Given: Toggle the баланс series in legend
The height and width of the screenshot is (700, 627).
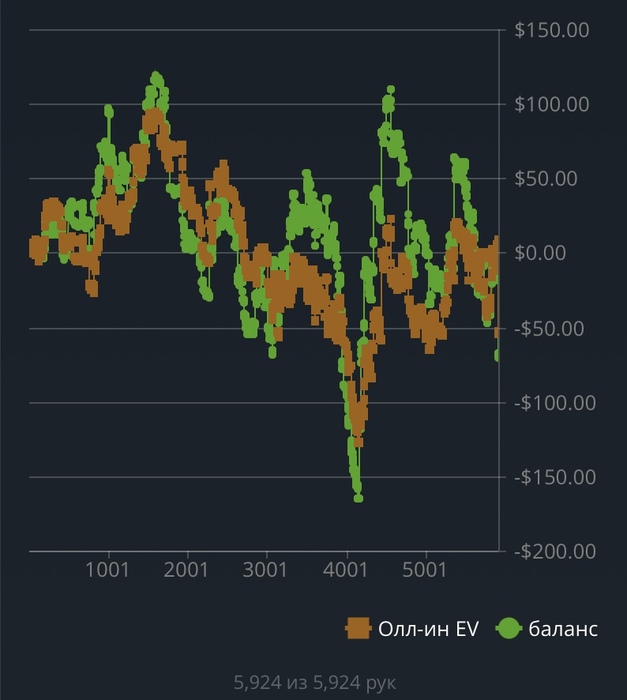Looking at the screenshot, I should click(x=548, y=629).
